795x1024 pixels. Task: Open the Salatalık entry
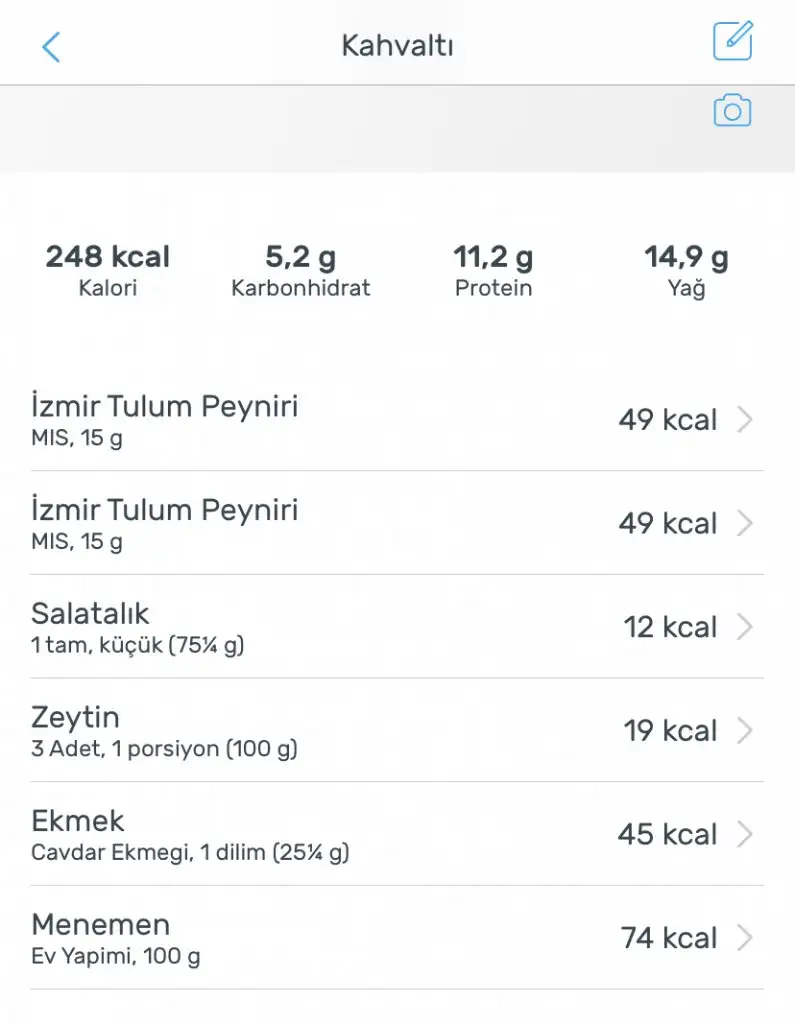coord(396,627)
